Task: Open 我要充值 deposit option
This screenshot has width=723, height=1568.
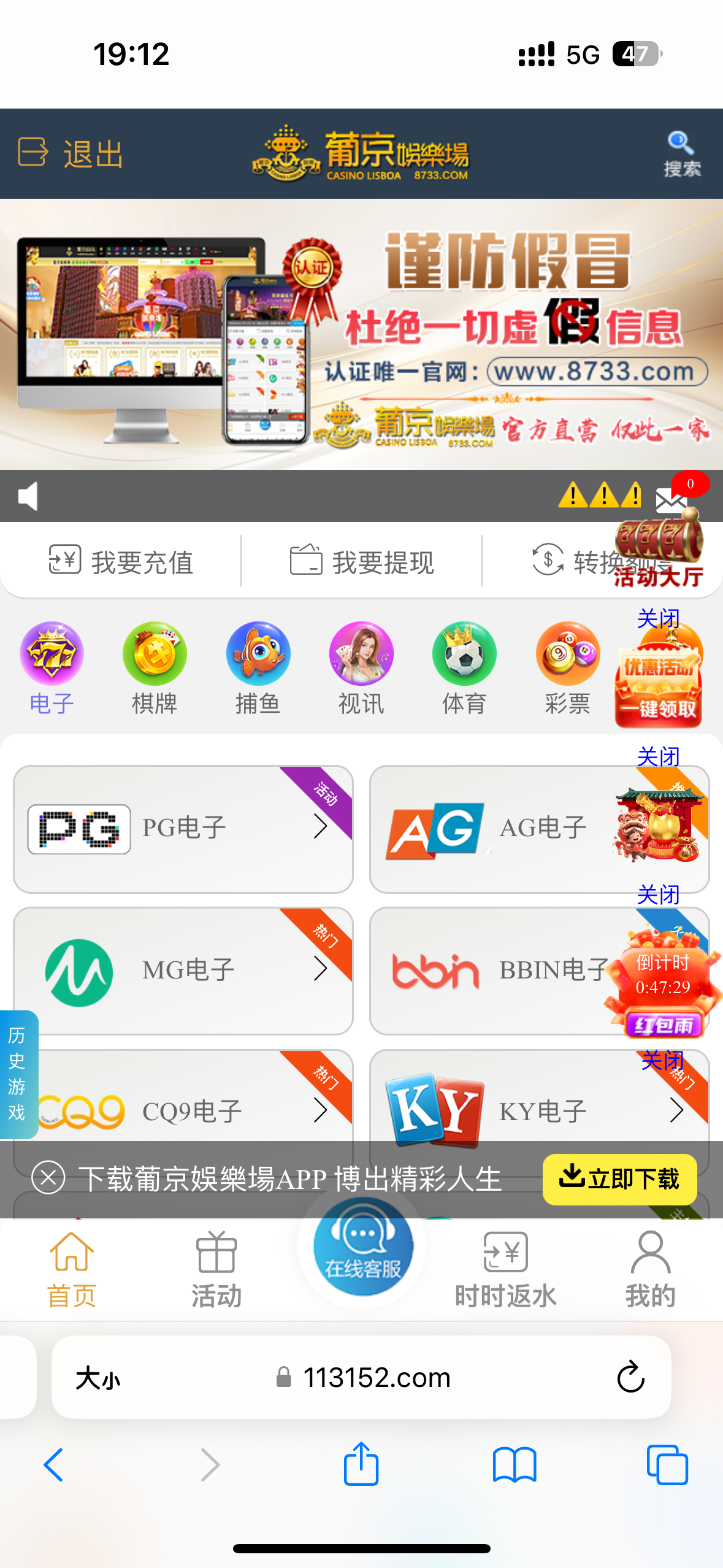Action: [121, 561]
